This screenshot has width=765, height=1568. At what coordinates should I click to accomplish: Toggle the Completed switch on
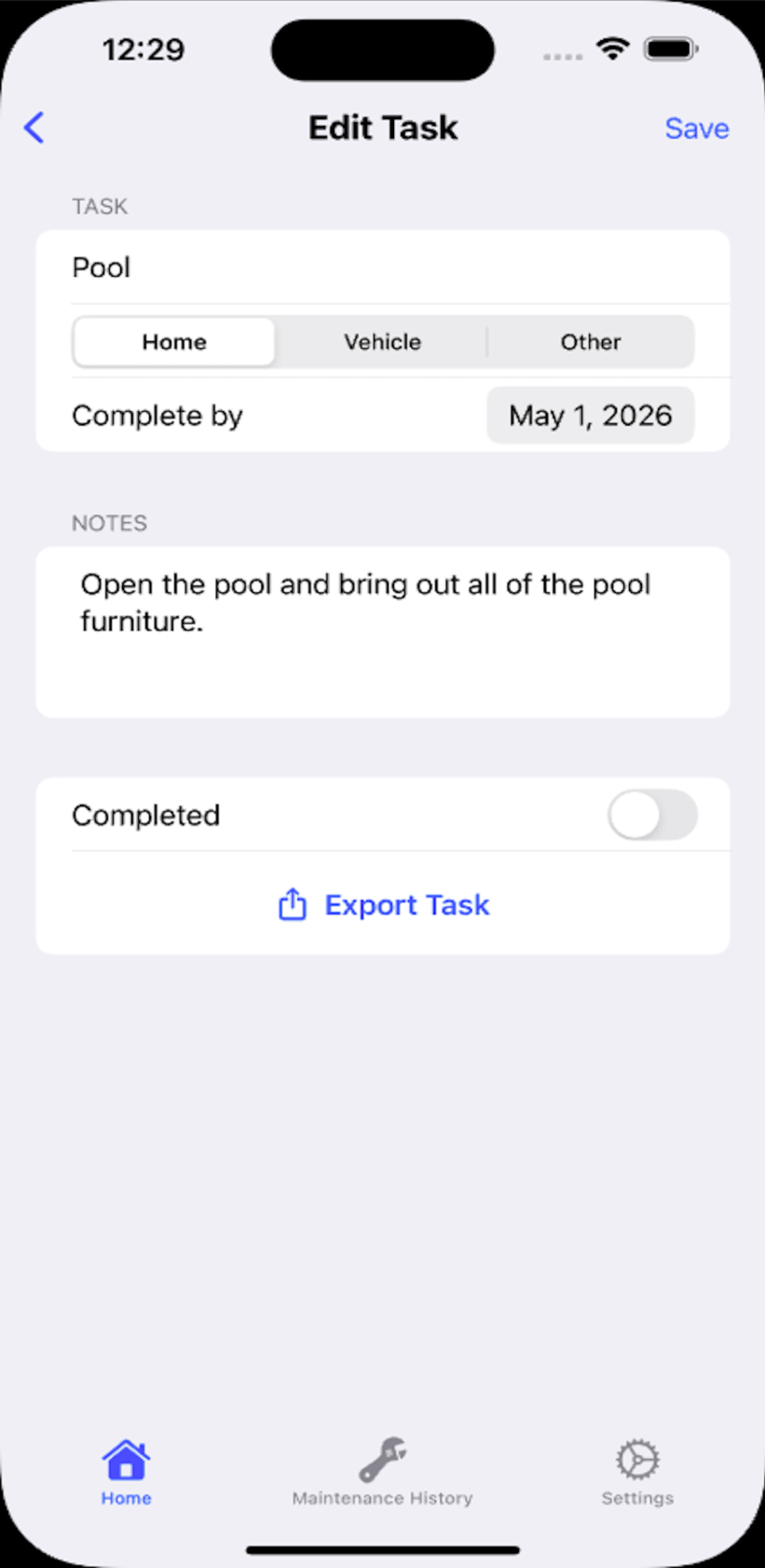(x=651, y=815)
